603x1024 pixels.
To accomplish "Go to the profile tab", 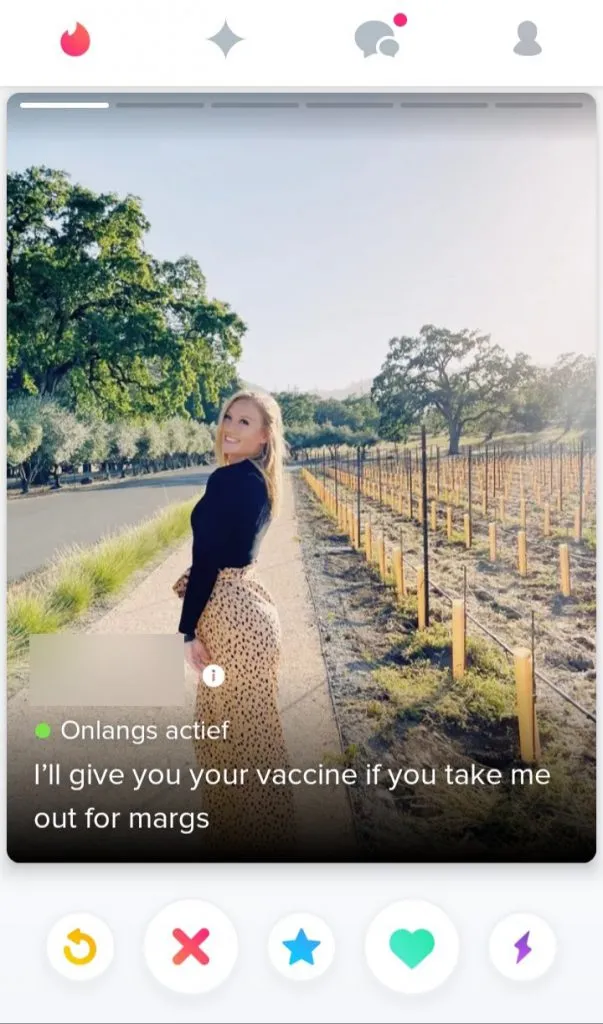I will coord(527,39).
